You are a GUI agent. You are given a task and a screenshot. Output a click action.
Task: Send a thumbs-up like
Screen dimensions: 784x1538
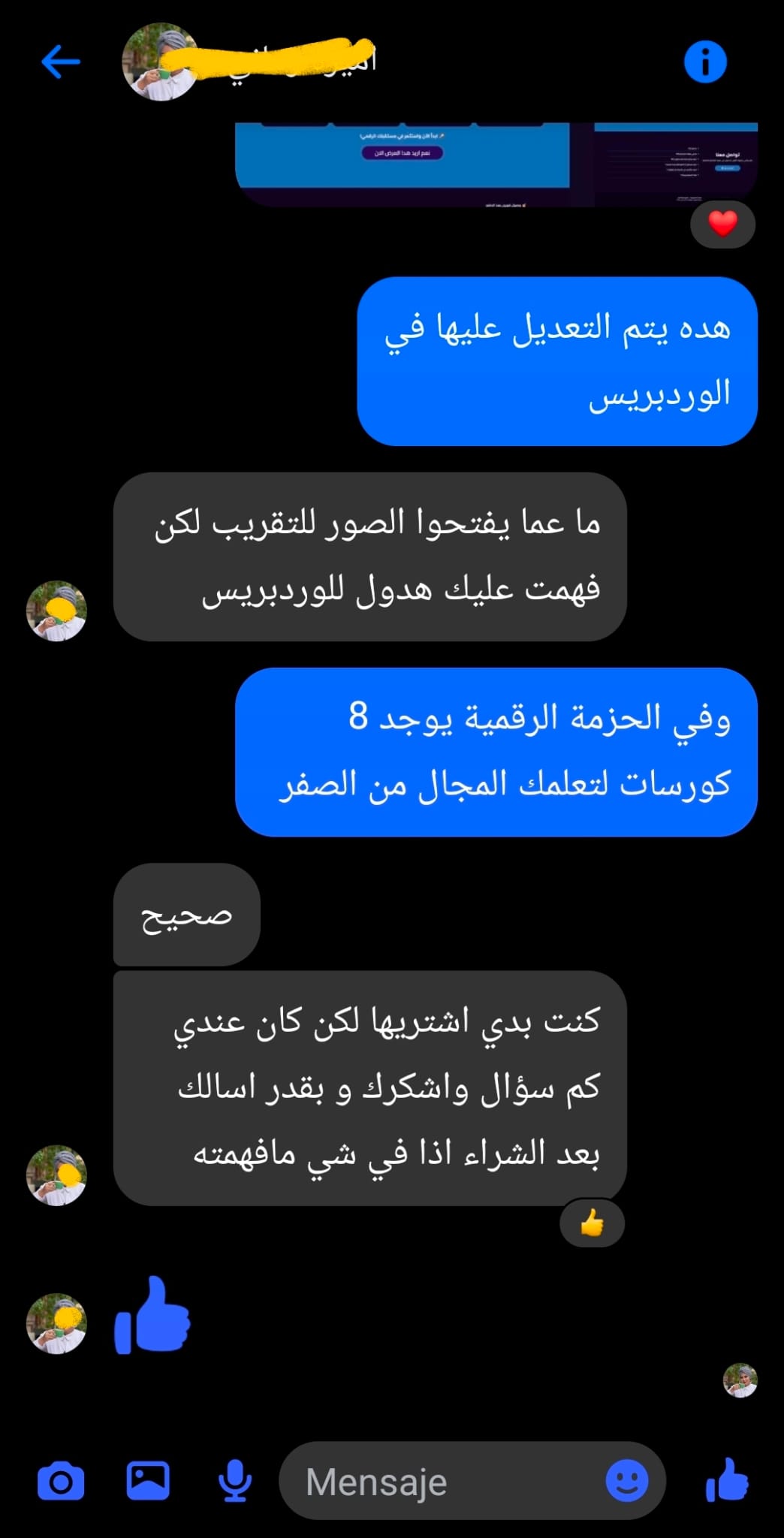[x=727, y=1481]
